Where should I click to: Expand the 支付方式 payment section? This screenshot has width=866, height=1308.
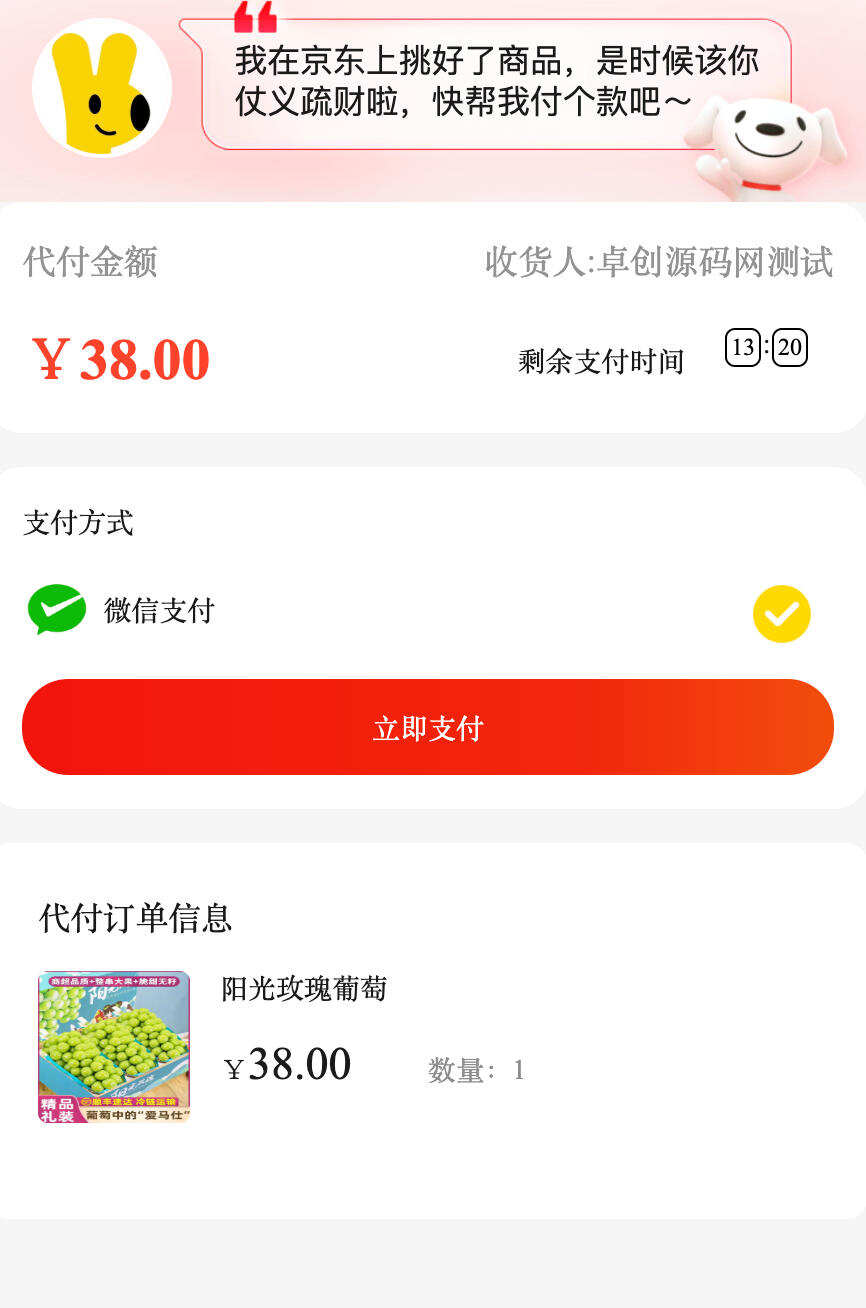(76, 523)
